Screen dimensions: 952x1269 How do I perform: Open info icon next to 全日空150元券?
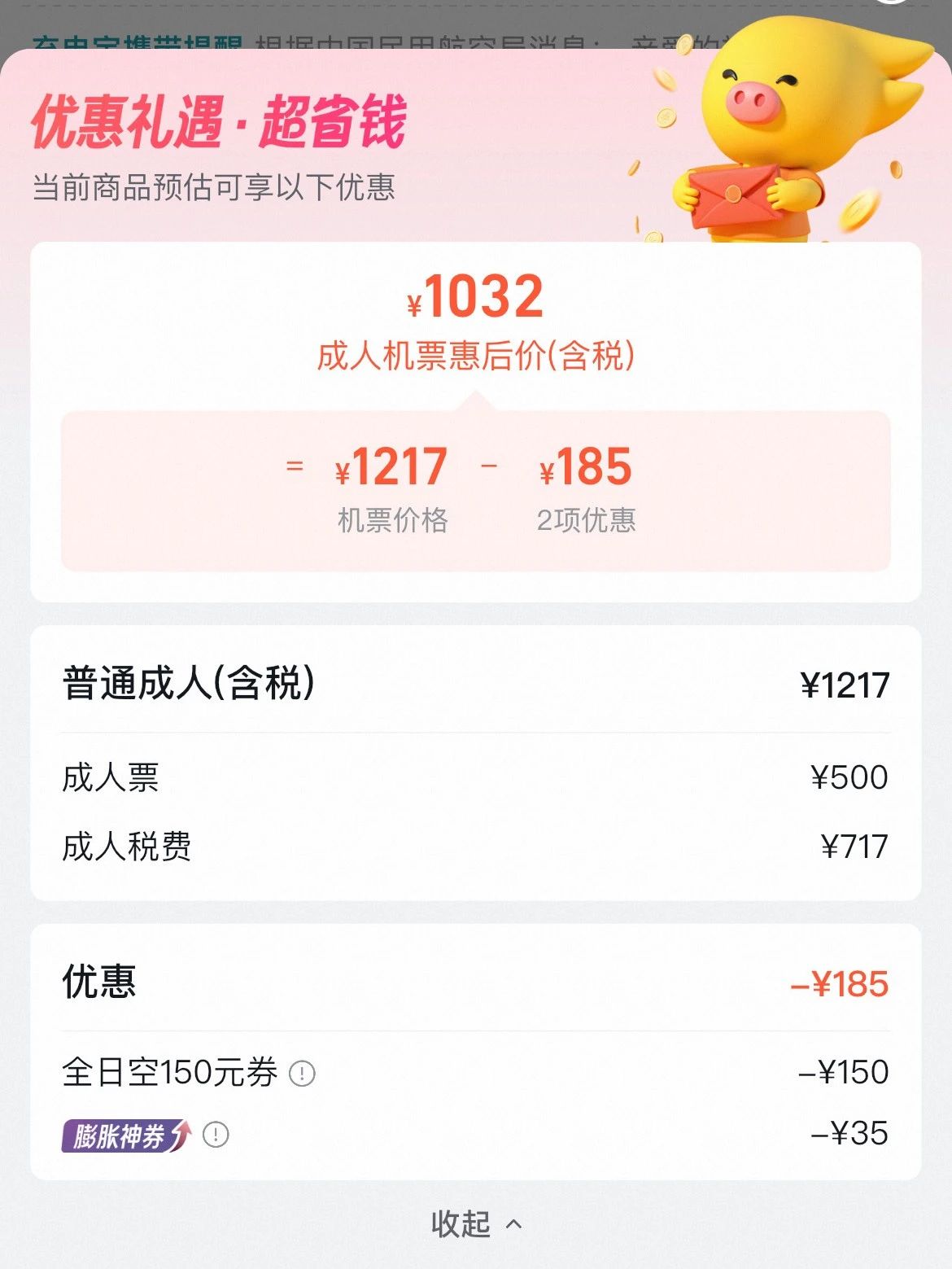coord(302,1074)
